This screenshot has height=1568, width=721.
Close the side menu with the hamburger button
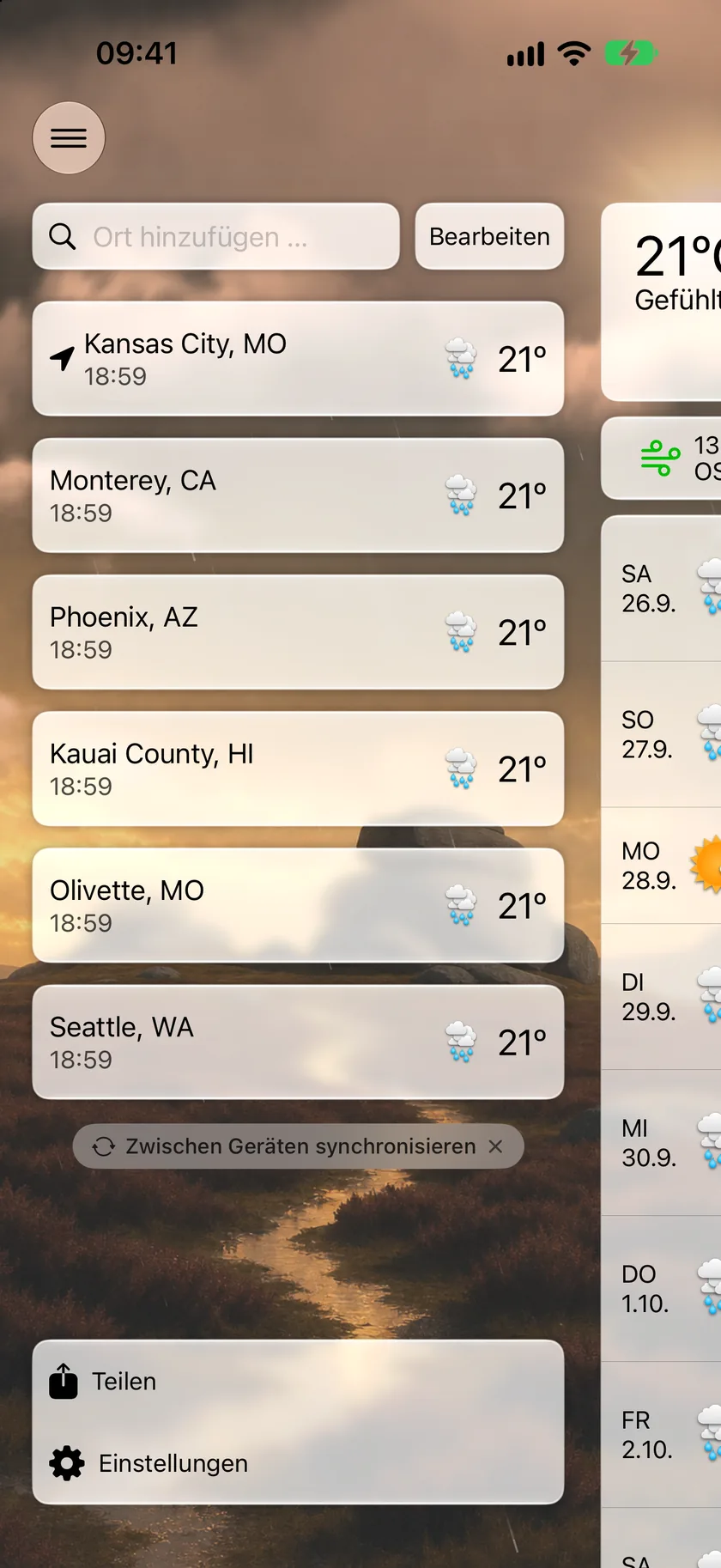[69, 137]
